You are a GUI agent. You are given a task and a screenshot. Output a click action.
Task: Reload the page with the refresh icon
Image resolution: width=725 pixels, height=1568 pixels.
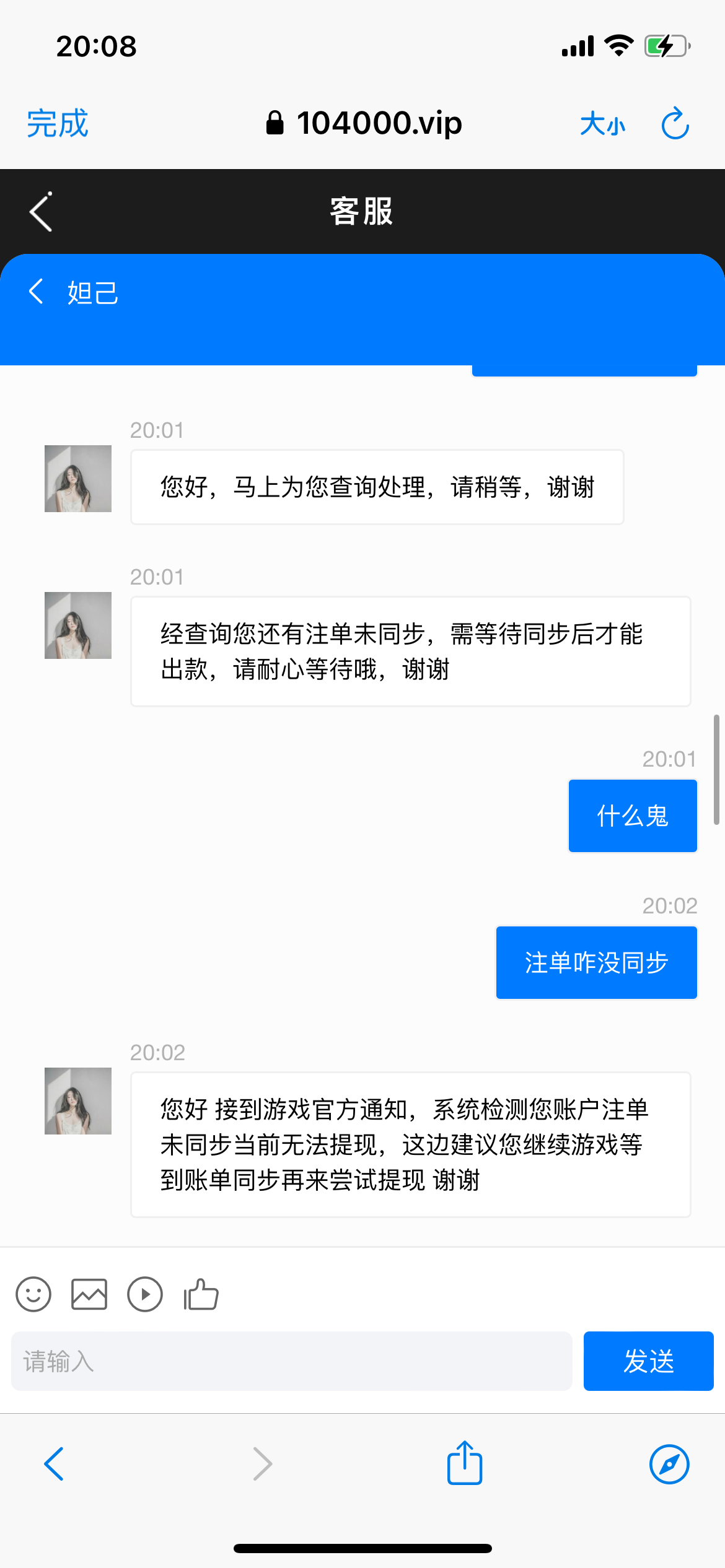675,124
